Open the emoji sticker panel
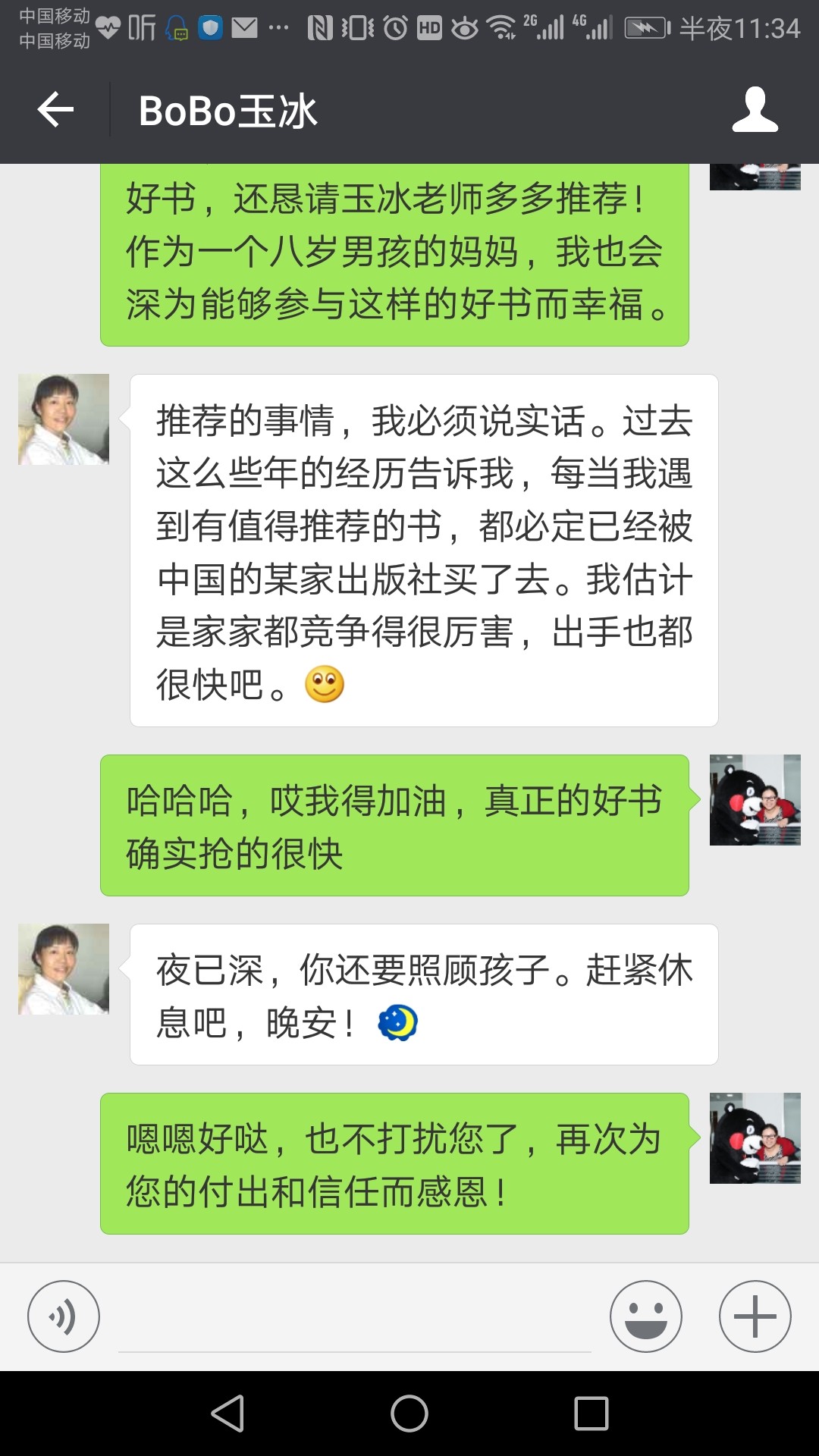Screen dimensions: 819x1456 (646, 1316)
